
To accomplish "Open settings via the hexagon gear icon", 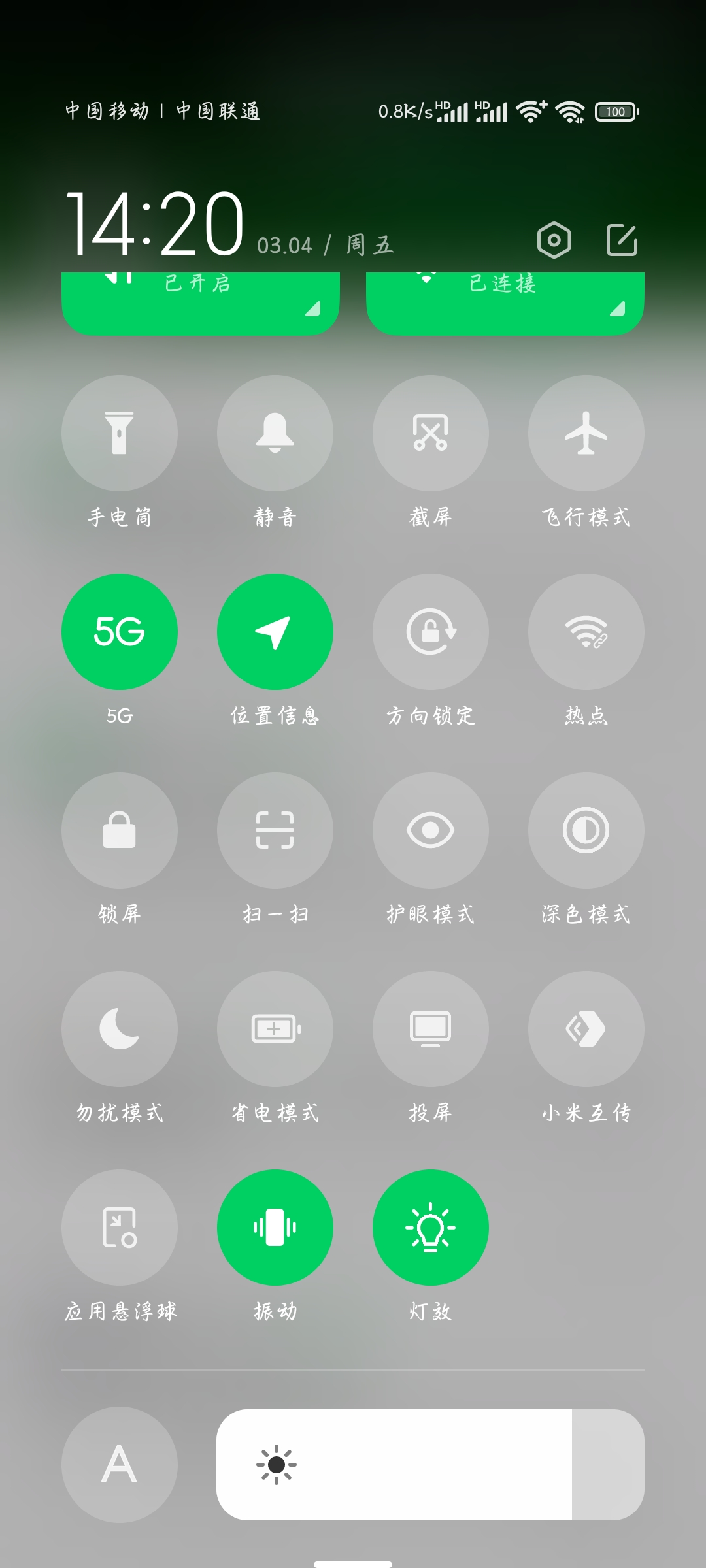I will [554, 240].
